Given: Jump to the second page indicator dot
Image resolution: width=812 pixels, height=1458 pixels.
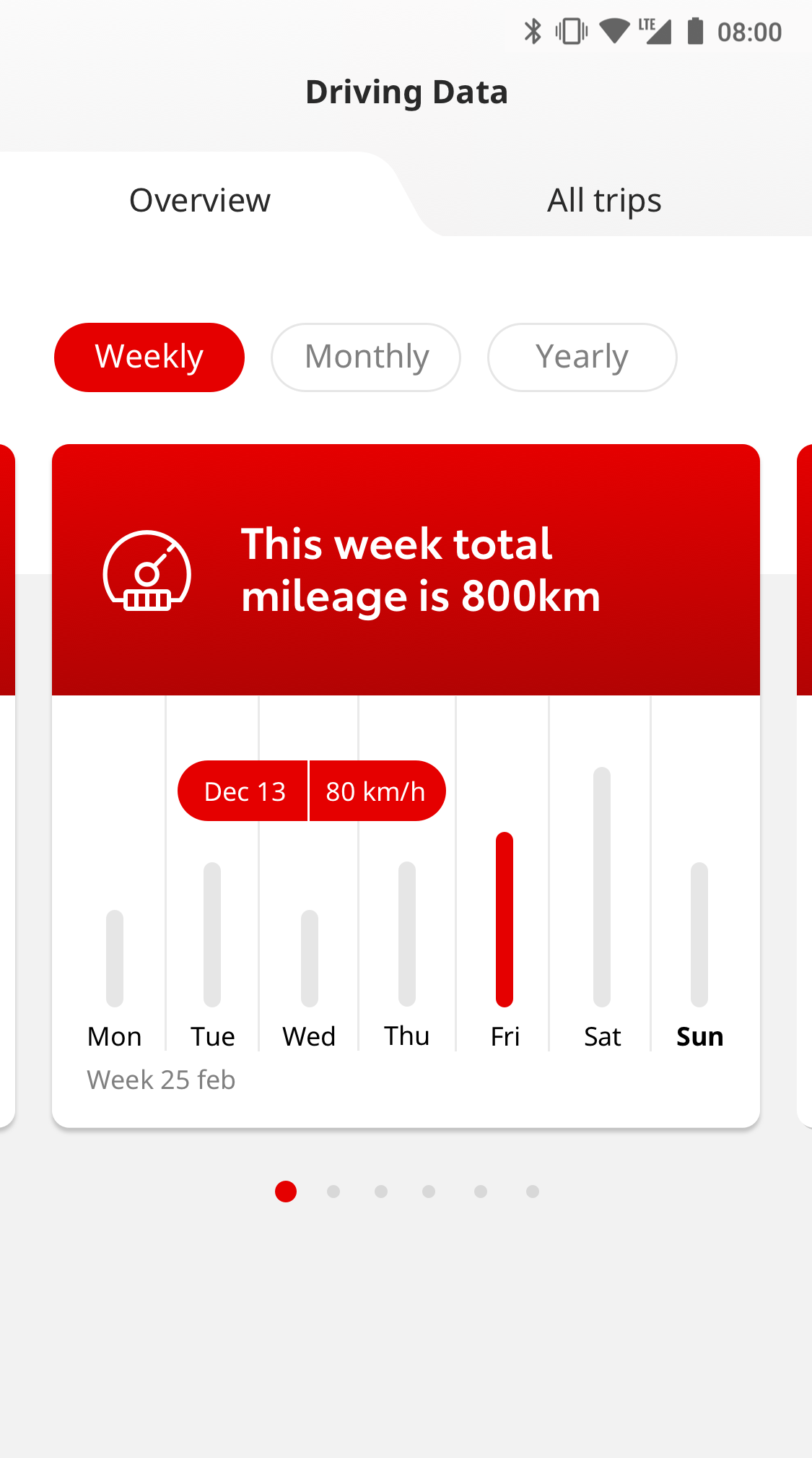Looking at the screenshot, I should click(333, 1192).
